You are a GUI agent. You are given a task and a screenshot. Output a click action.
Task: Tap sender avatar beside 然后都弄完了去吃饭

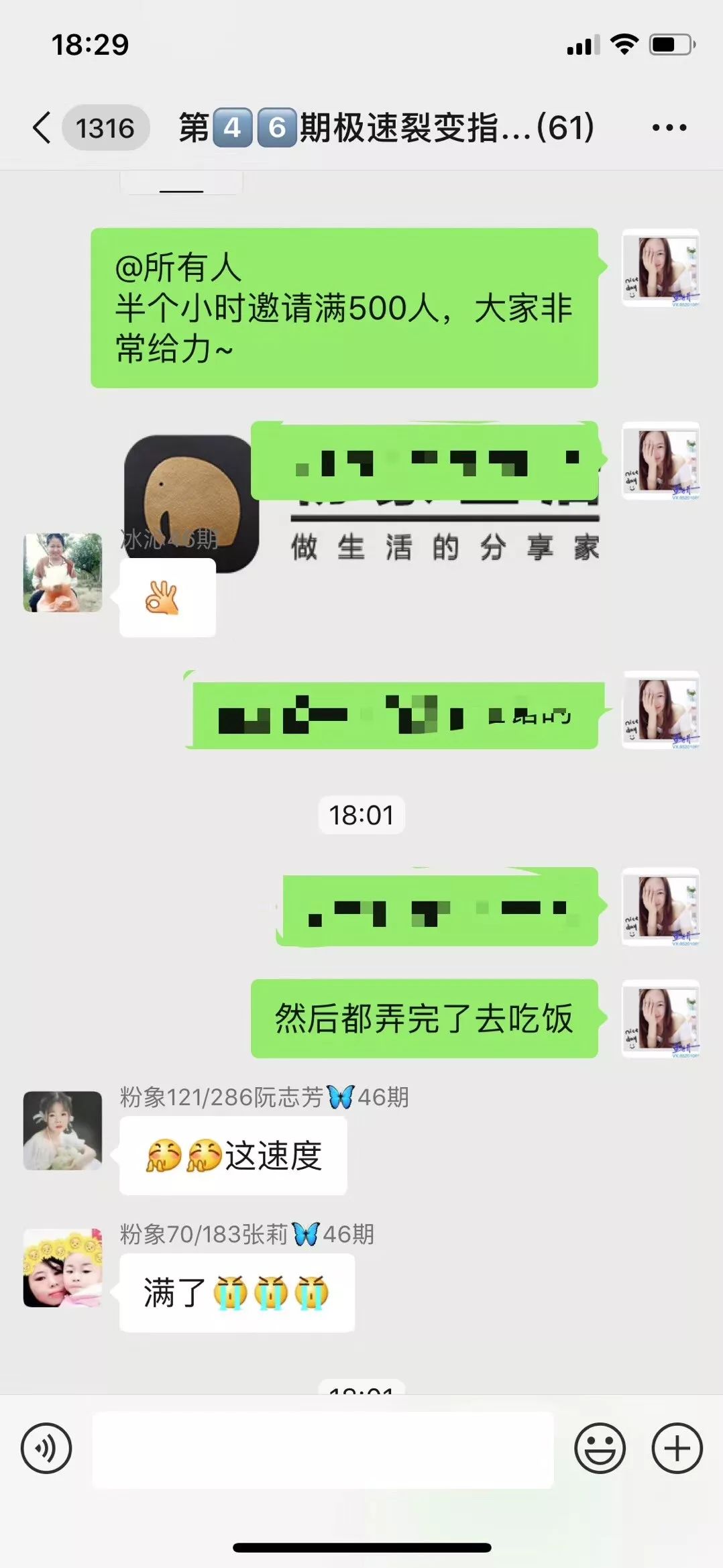661,1019
